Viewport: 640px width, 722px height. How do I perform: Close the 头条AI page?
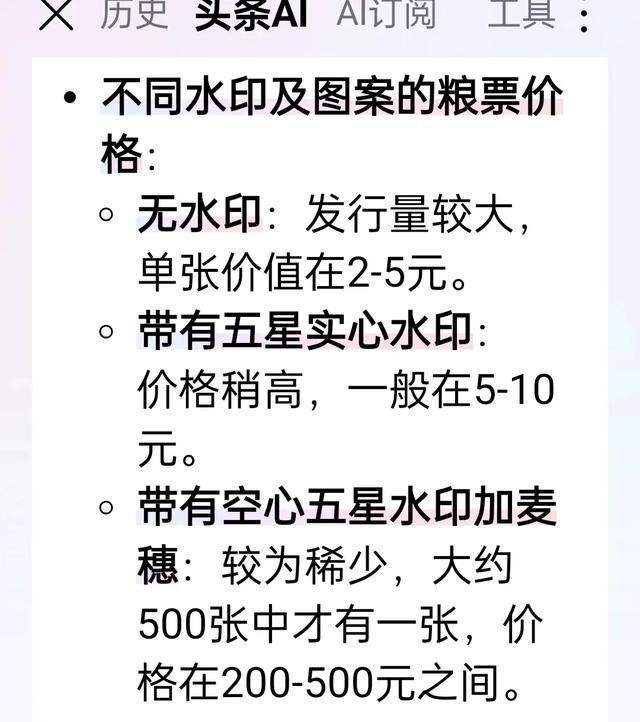[57, 14]
